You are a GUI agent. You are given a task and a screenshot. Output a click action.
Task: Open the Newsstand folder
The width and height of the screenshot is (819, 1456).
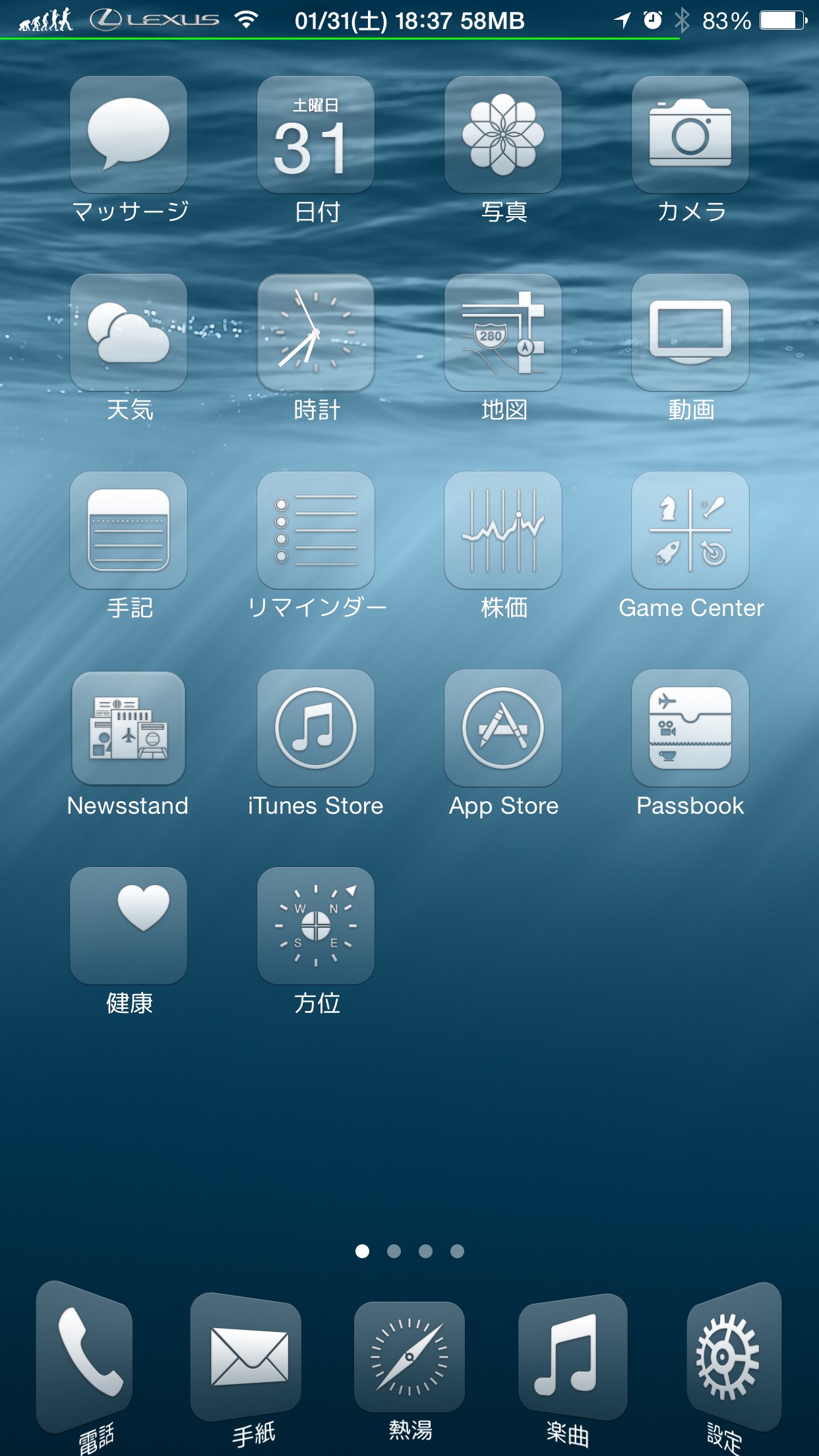click(129, 728)
